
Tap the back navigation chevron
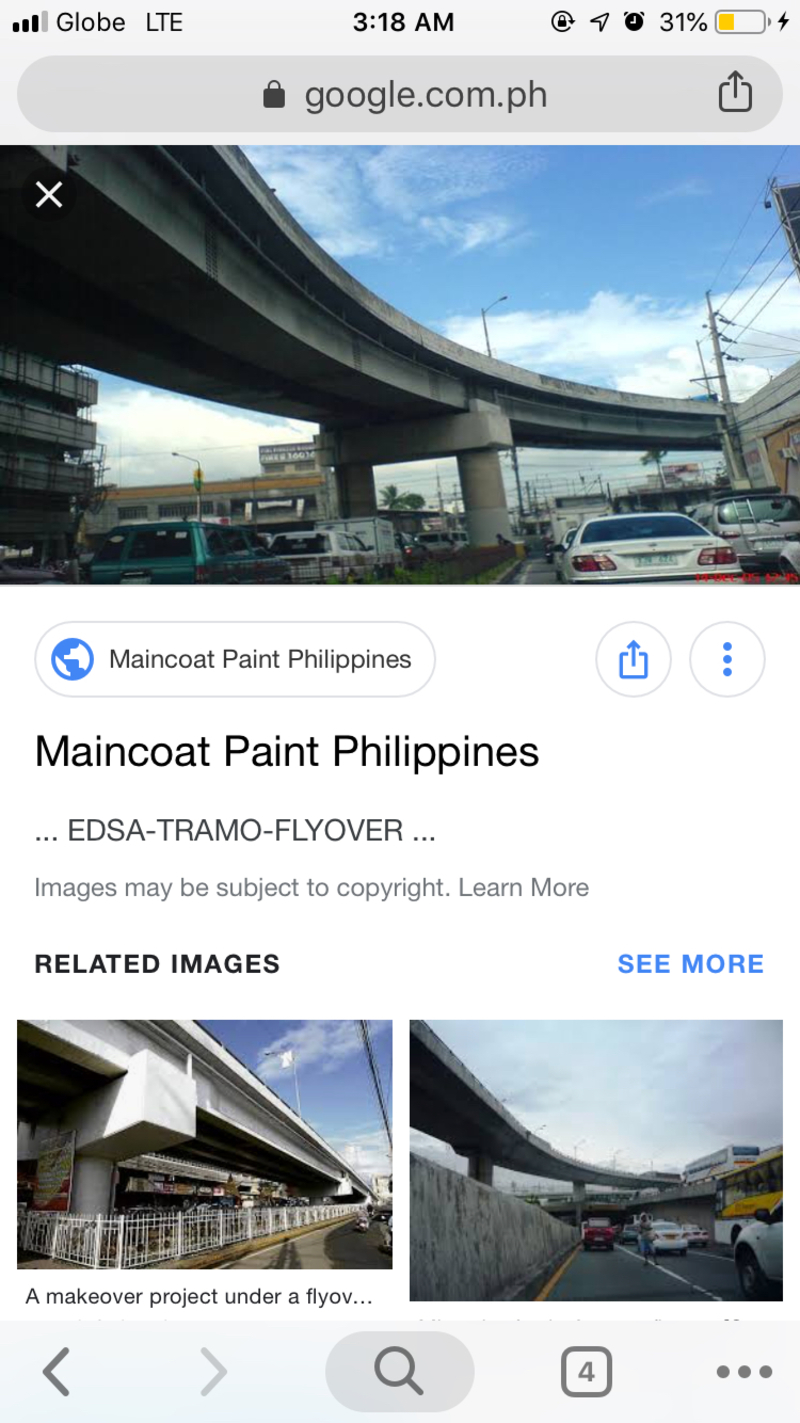click(56, 1371)
